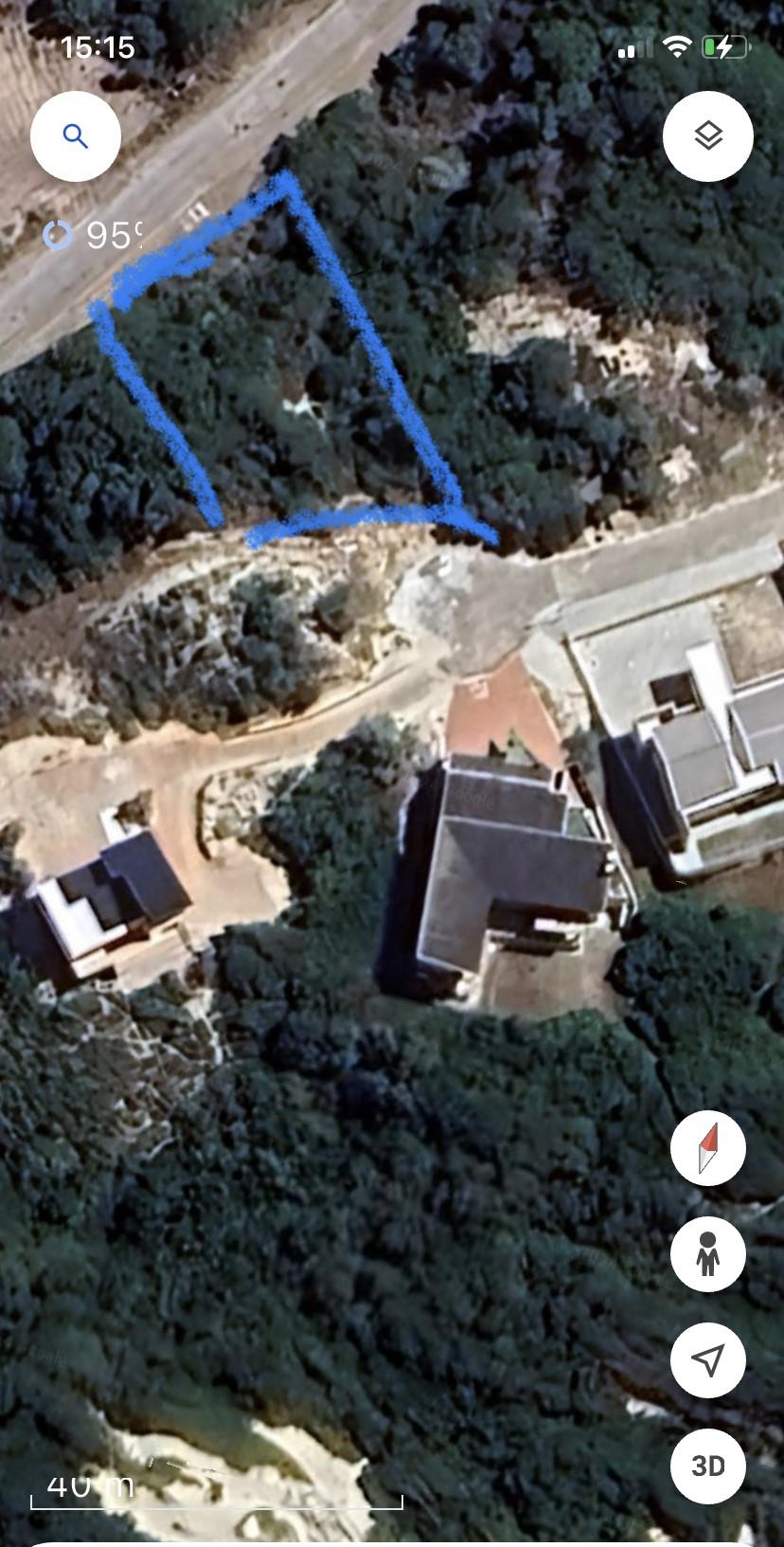This screenshot has height=1547, width=784.
Task: Open the map layers menu
Action: coord(707,136)
